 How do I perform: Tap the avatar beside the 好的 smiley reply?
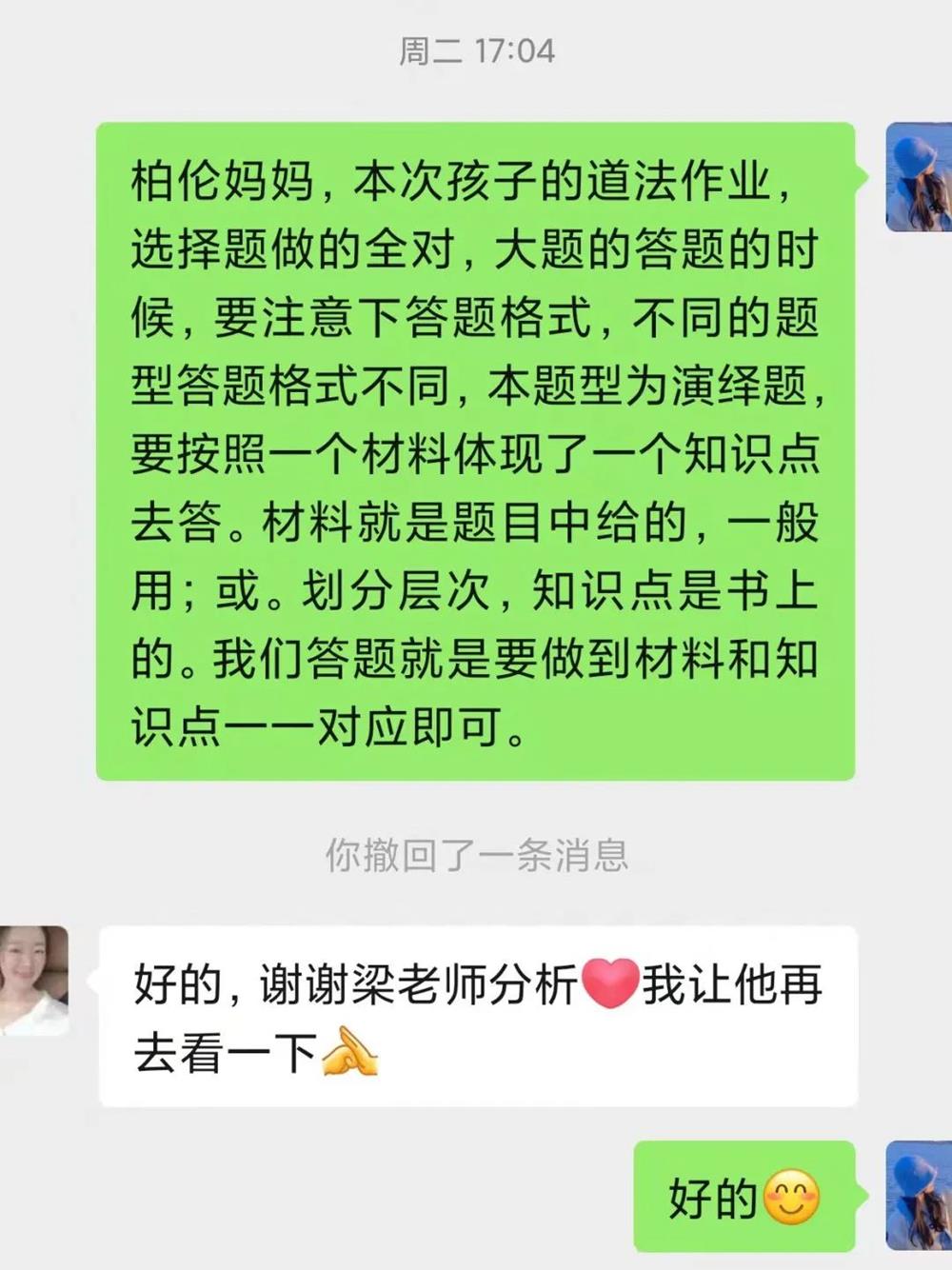(919, 1196)
